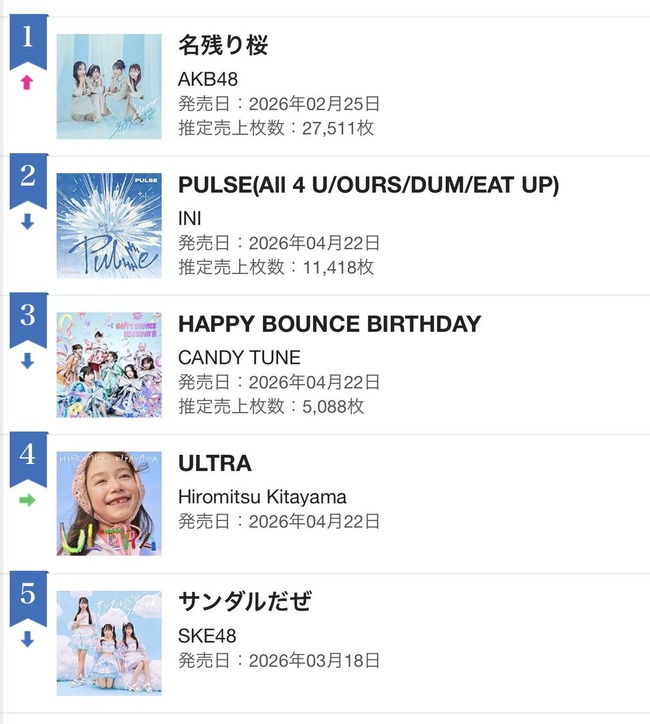Open the PULSE single by INI
Image resolution: width=650 pixels, height=724 pixels.
[x=367, y=185]
